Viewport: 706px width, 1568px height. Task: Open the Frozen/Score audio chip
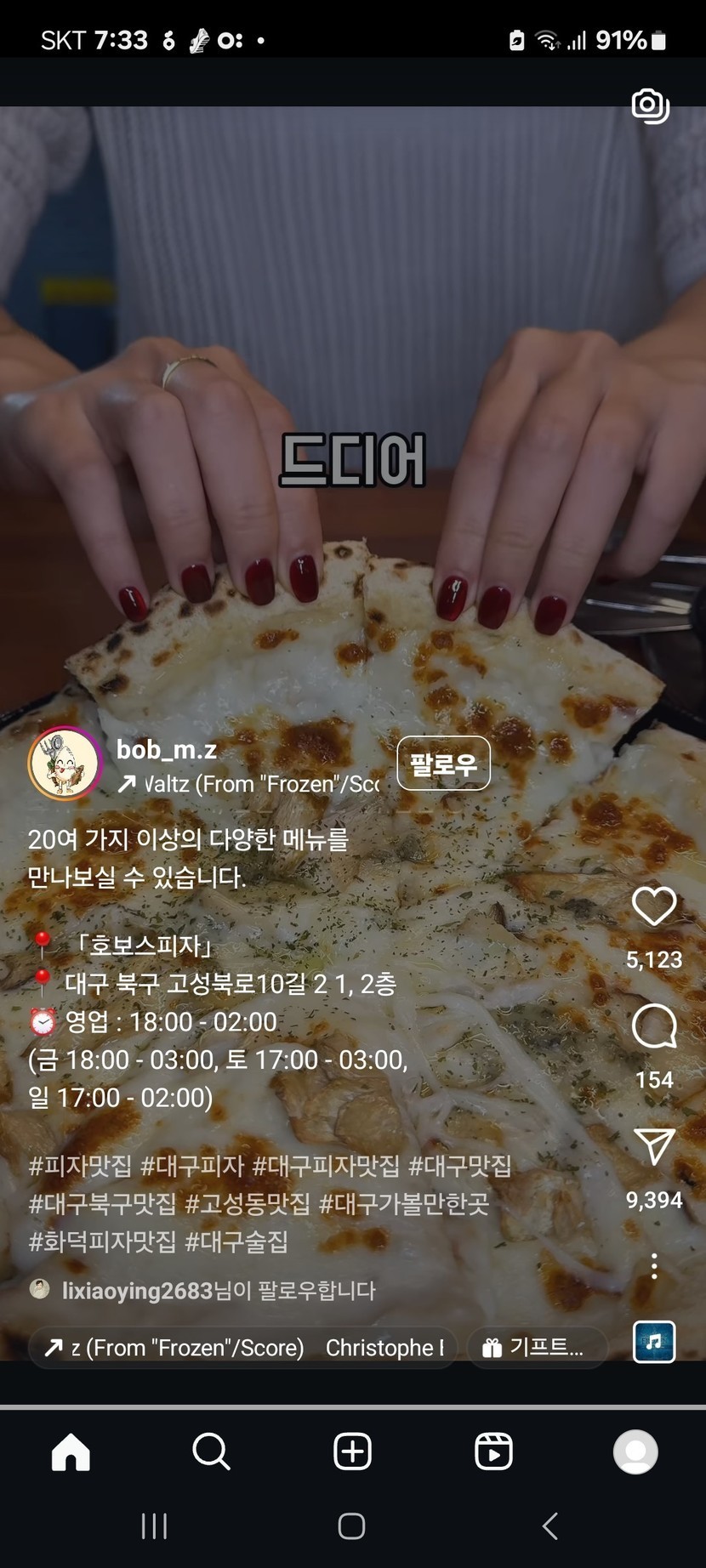pos(243,1348)
